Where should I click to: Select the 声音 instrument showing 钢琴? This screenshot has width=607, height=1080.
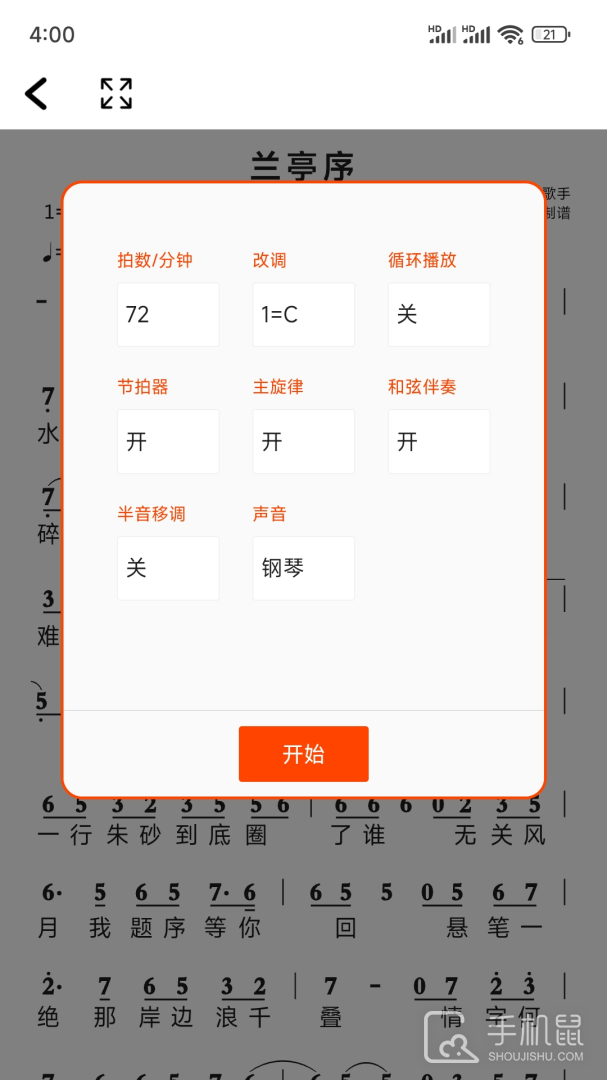pyautogui.click(x=303, y=568)
